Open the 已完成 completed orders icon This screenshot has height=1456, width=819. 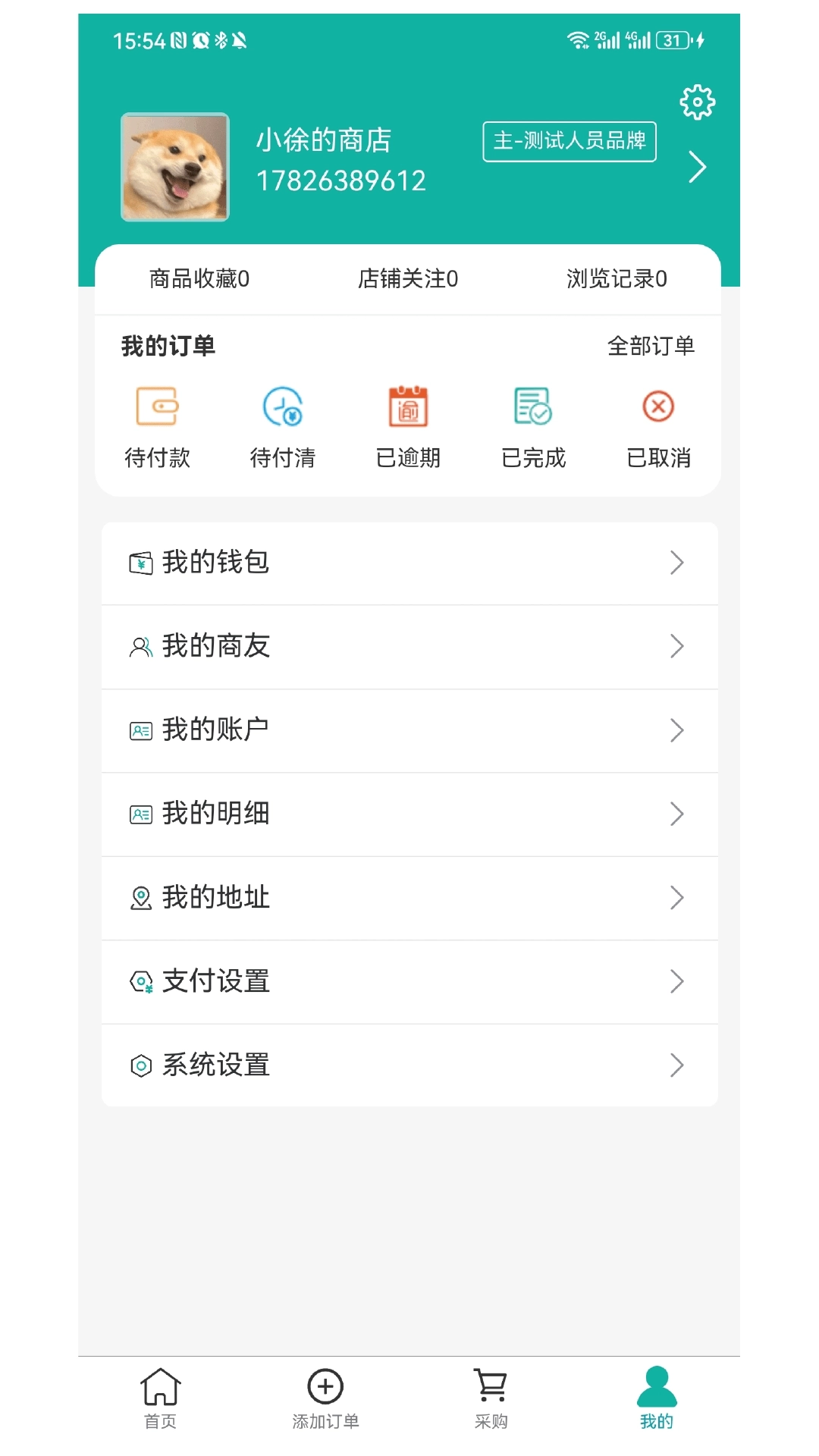[533, 409]
